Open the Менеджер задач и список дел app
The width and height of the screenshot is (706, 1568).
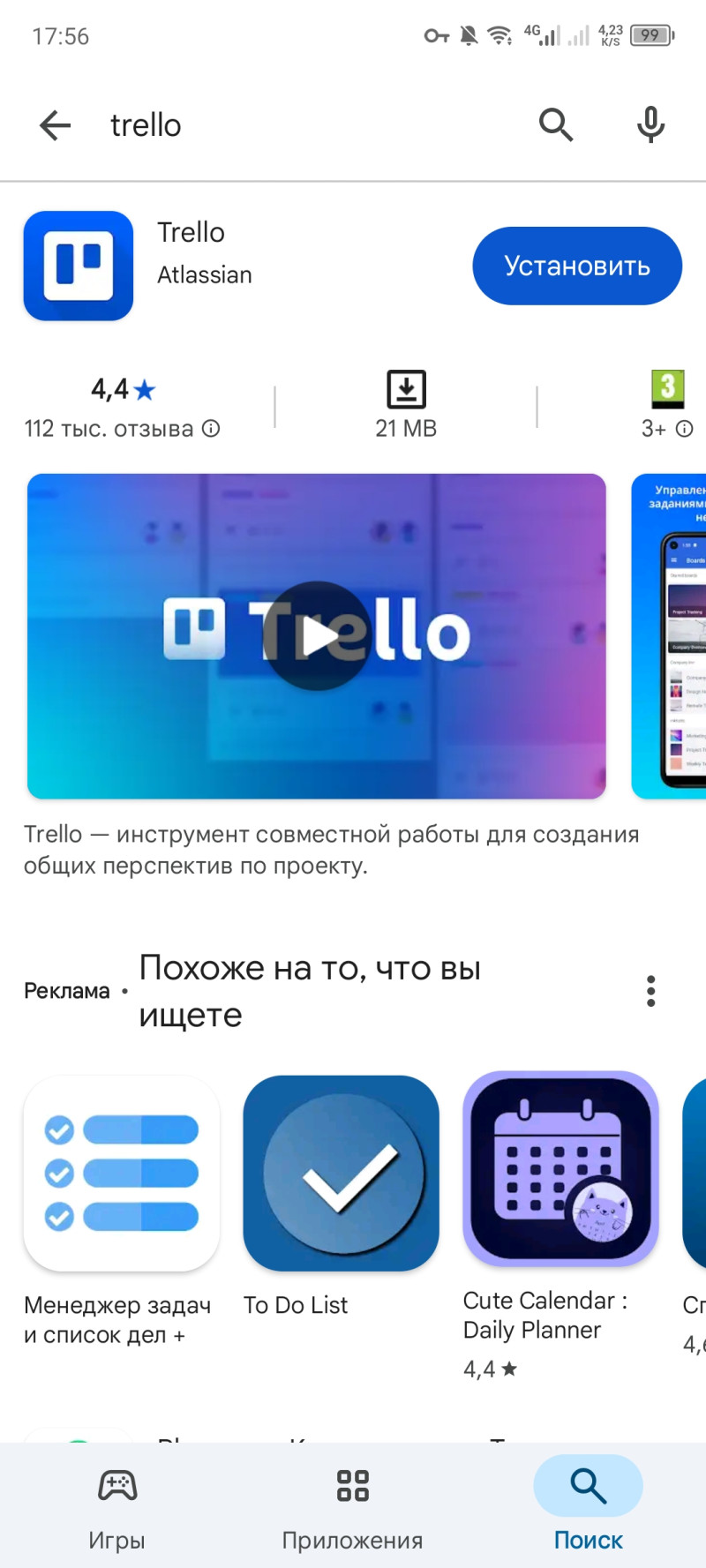coord(122,1174)
